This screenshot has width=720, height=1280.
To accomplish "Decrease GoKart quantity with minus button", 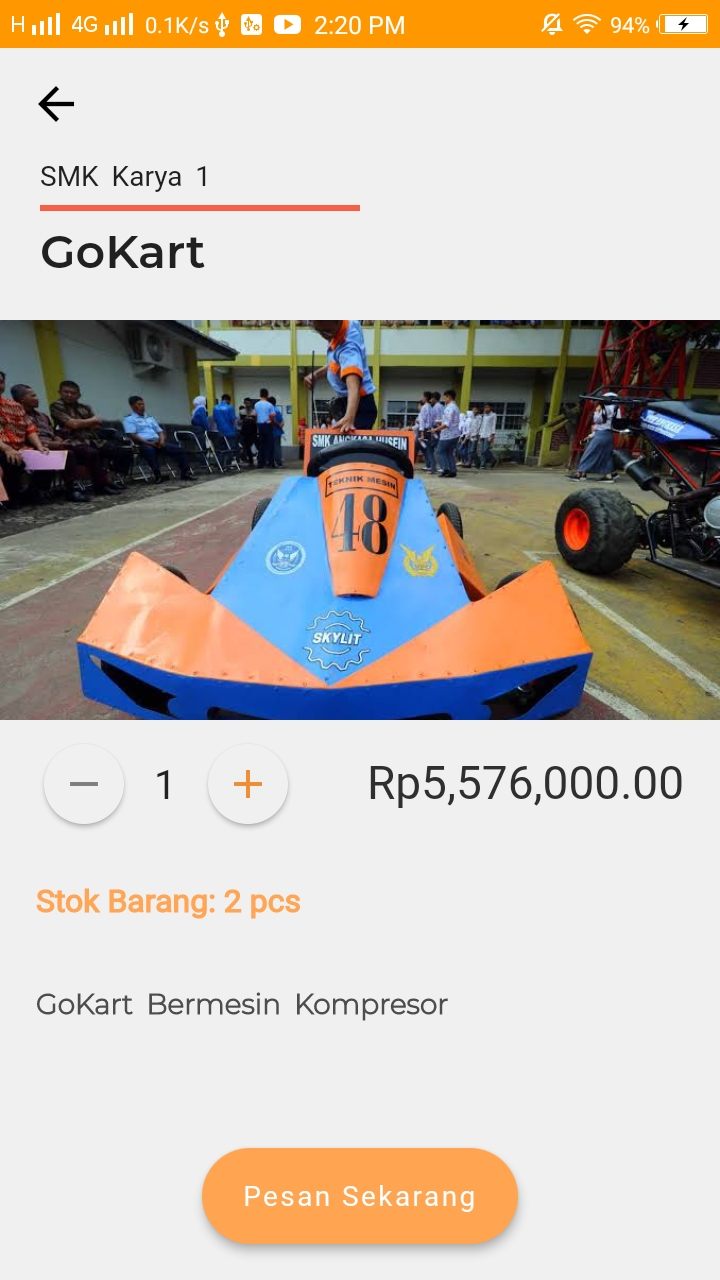I will pos(84,785).
